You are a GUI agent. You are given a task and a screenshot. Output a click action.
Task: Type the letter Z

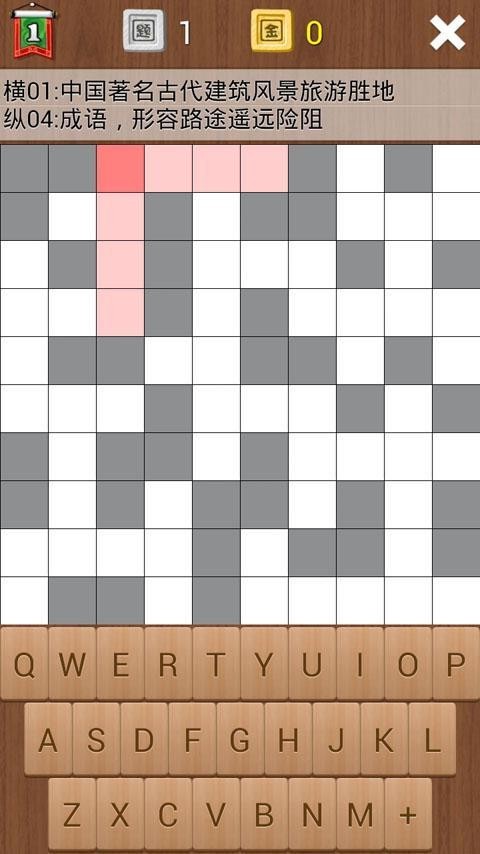click(x=72, y=814)
